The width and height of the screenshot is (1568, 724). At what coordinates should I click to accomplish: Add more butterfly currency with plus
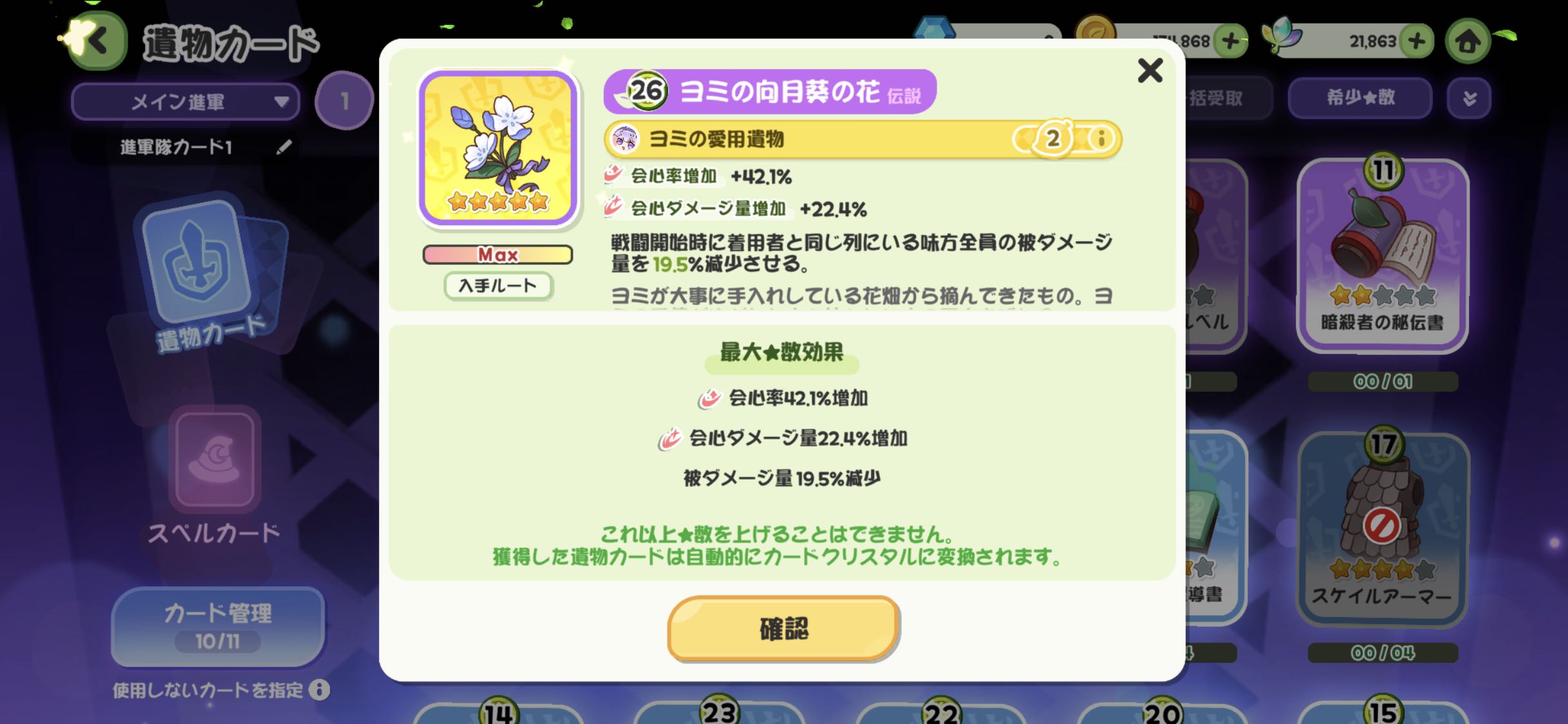[x=1416, y=42]
